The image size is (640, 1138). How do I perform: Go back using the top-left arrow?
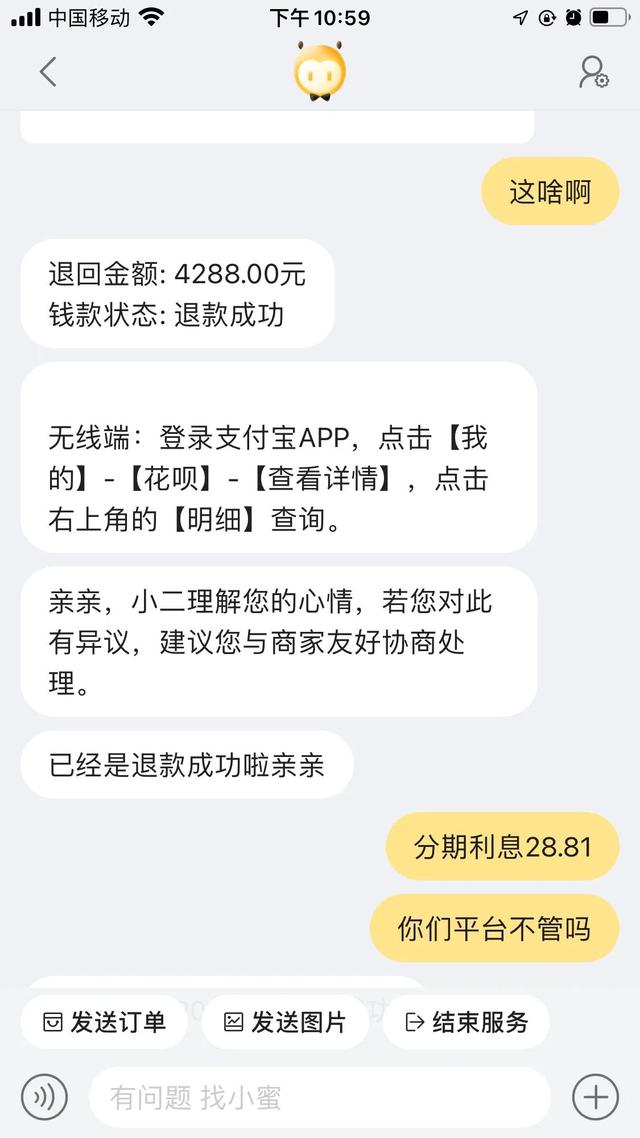tap(48, 72)
